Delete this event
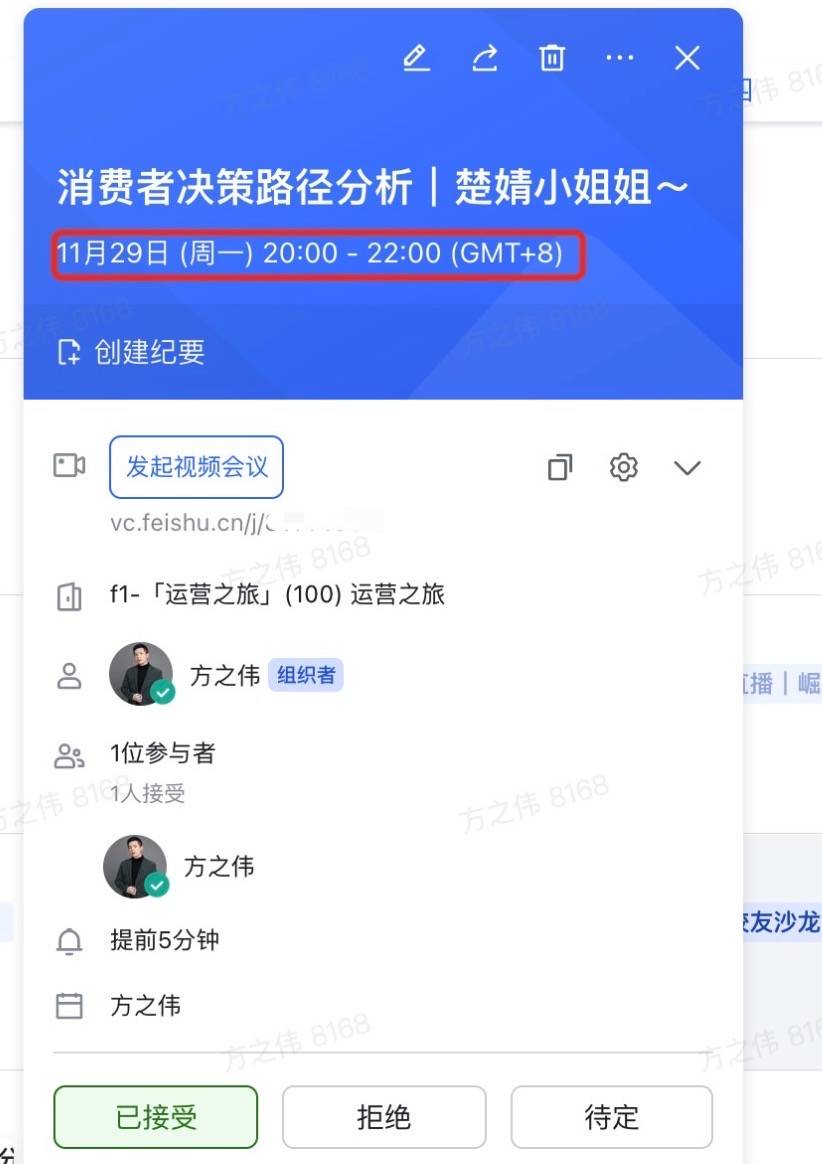The image size is (822, 1164). [552, 59]
